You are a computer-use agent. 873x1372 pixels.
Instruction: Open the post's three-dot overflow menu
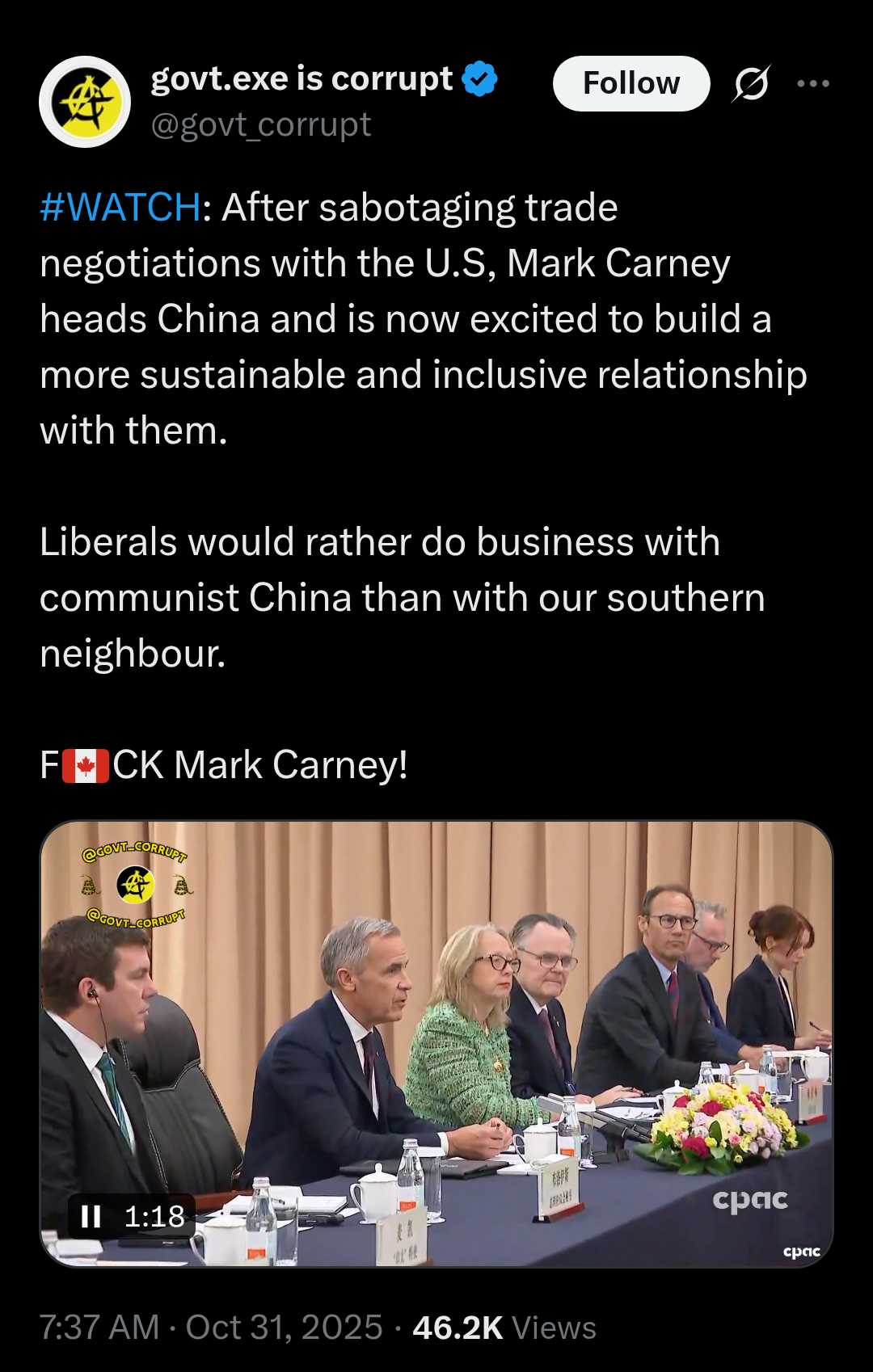tap(813, 83)
